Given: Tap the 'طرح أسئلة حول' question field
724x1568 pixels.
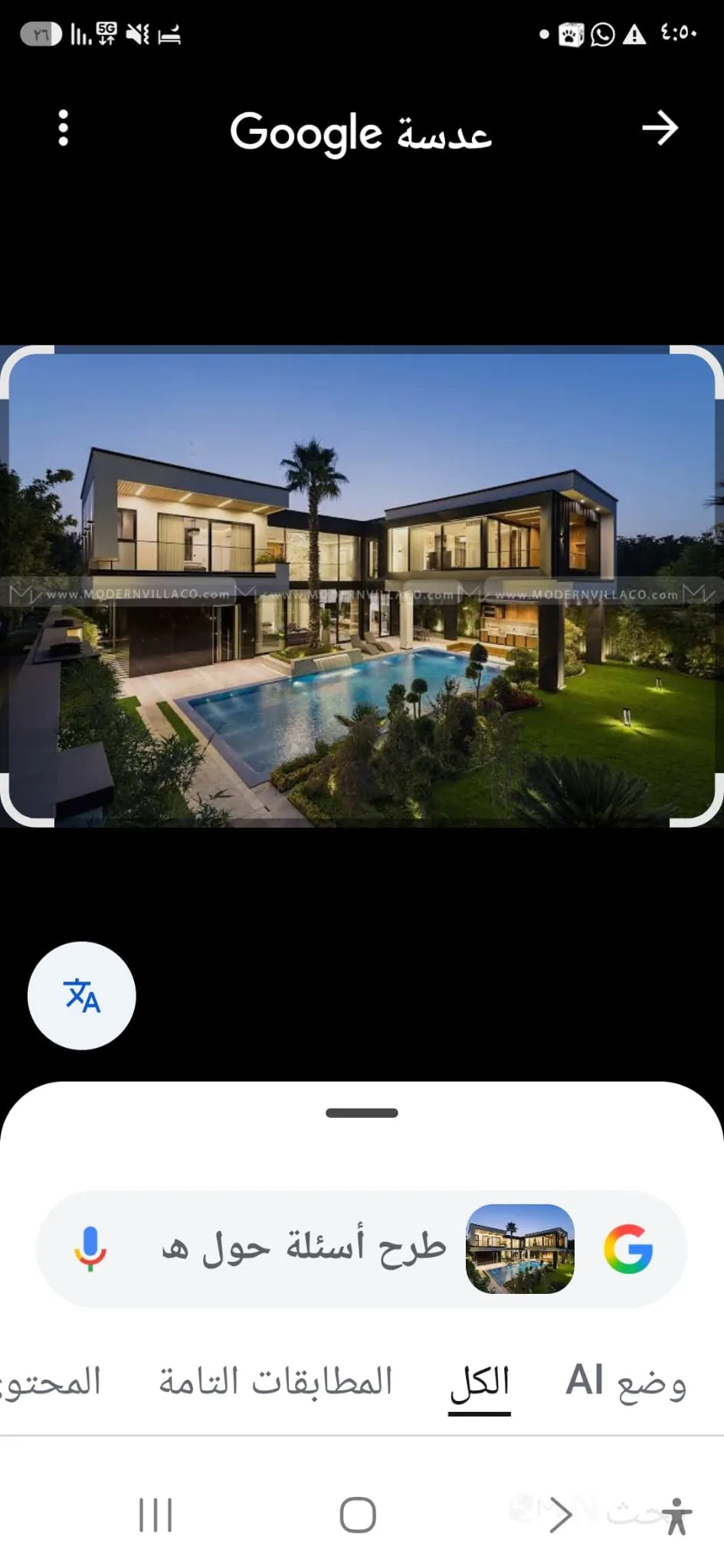Looking at the screenshot, I should pos(304,1249).
